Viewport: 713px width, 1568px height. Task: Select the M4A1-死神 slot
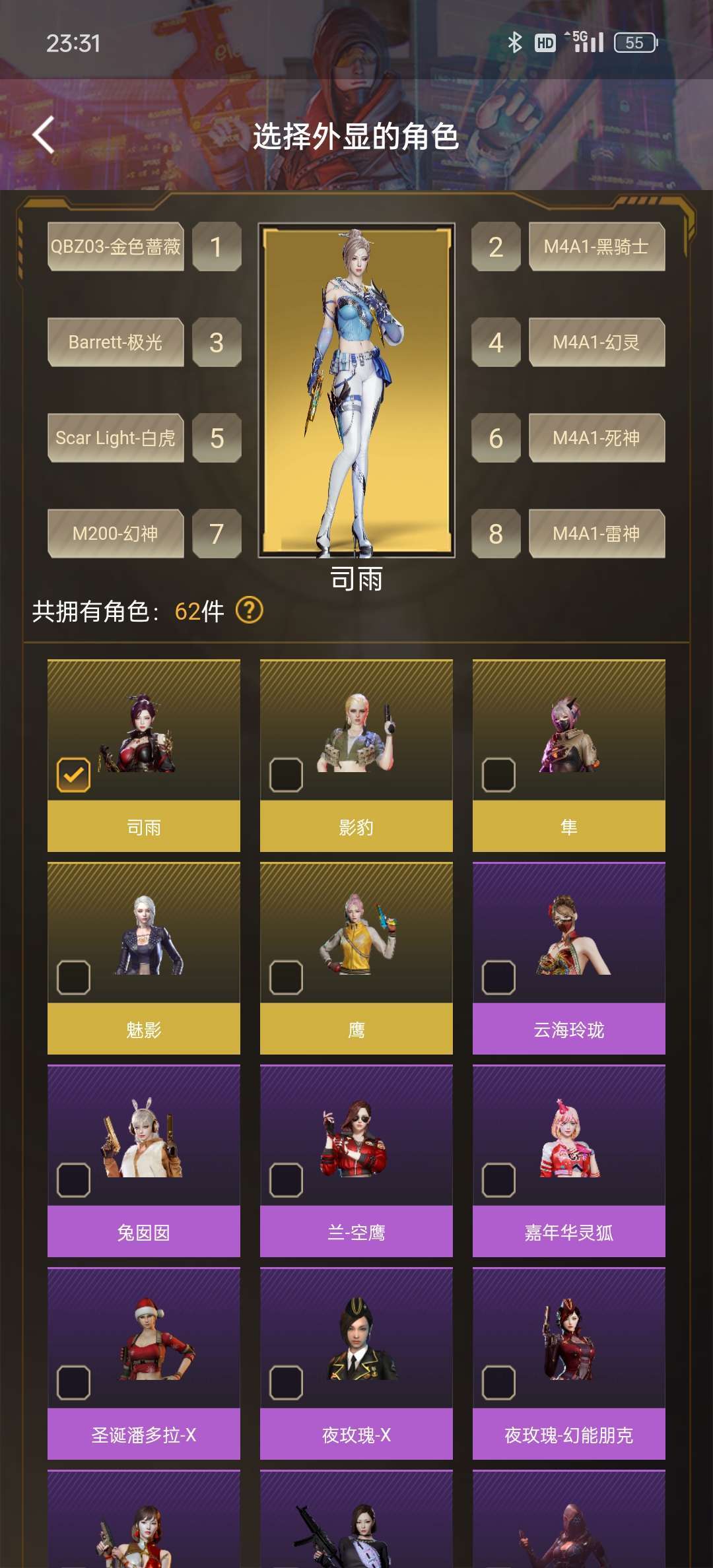pos(597,438)
